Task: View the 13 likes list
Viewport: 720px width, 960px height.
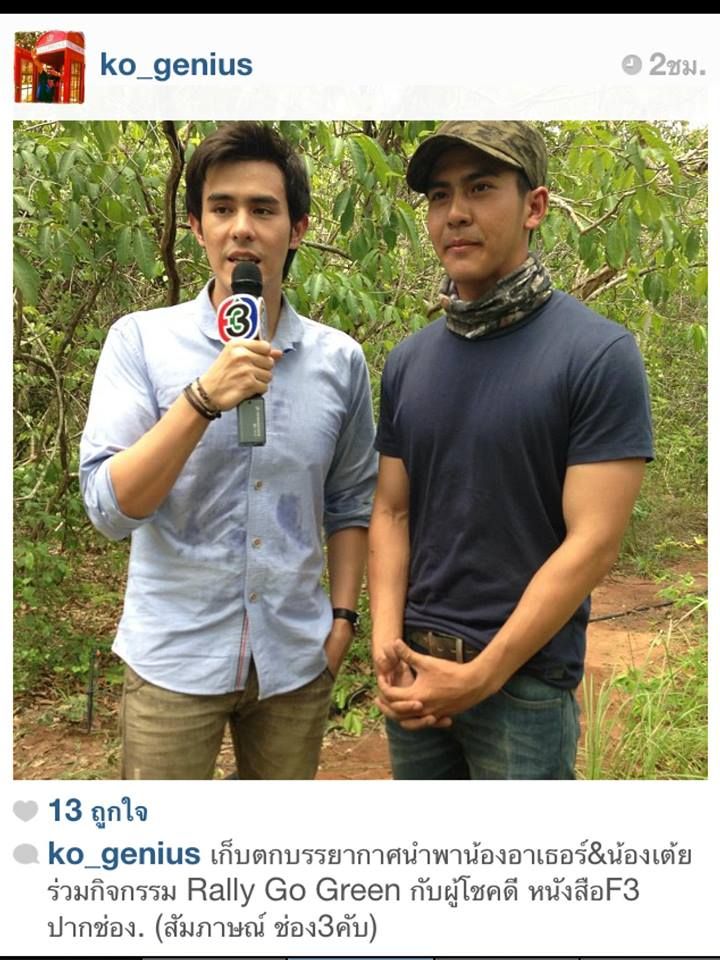Action: point(97,811)
